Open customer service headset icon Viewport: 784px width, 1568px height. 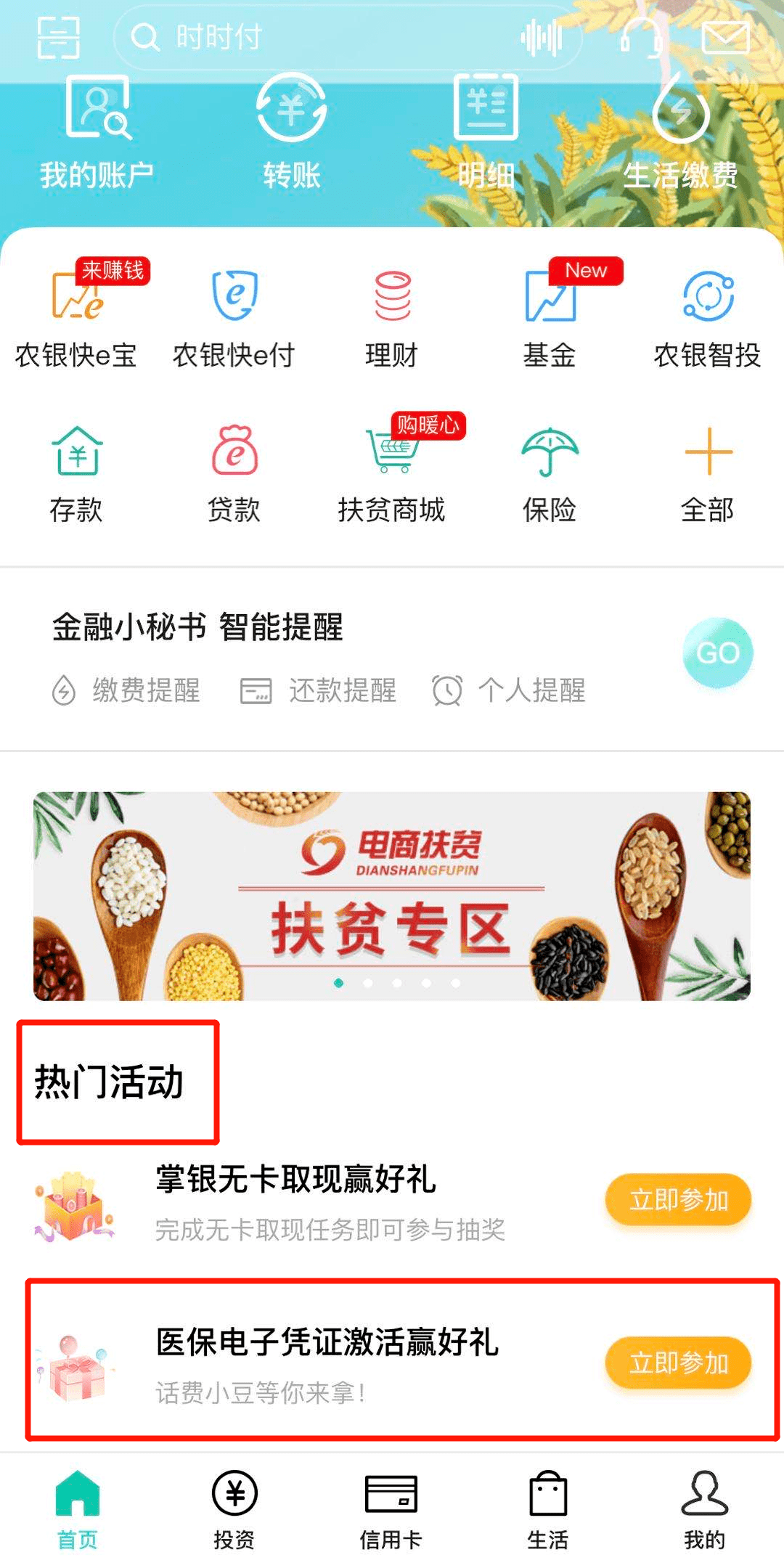[642, 37]
